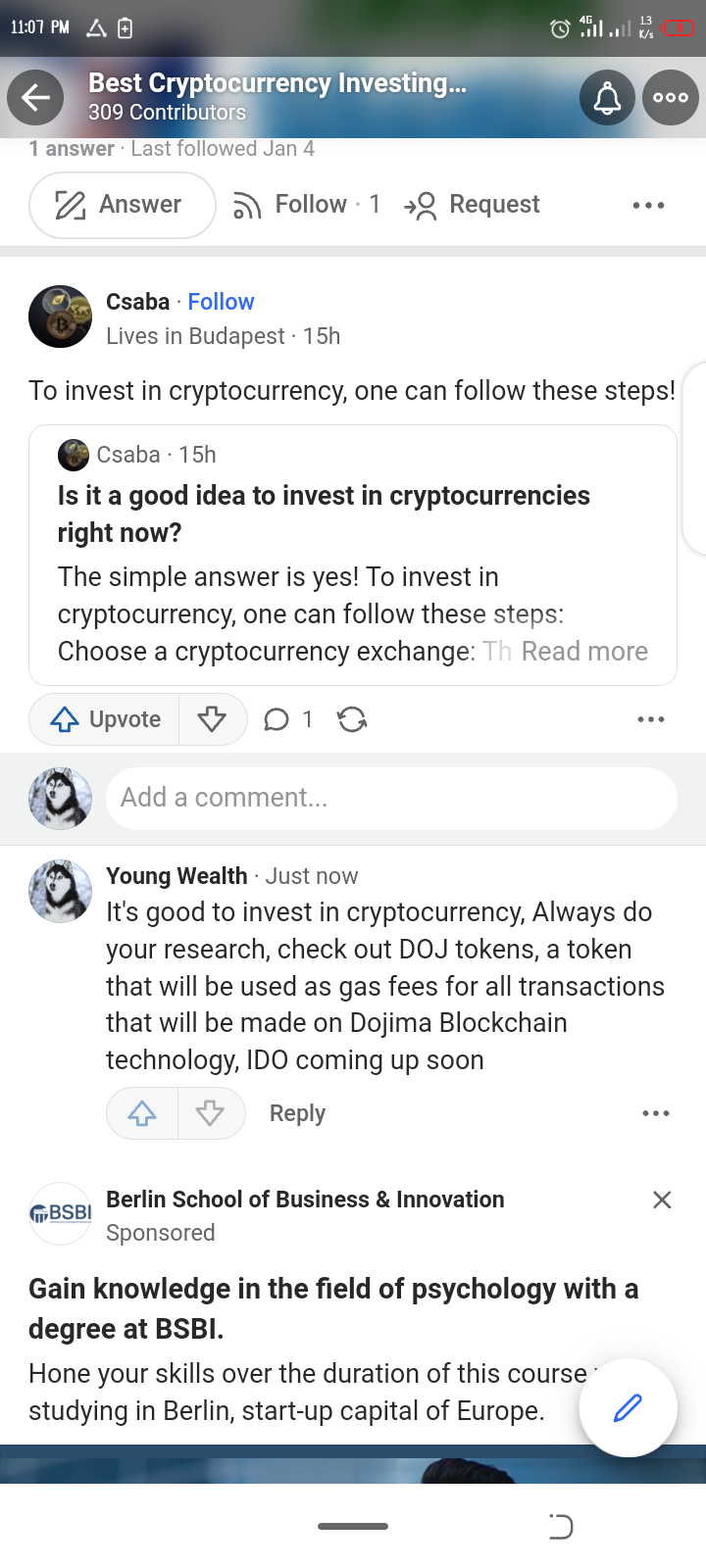This screenshot has height=1568, width=706.
Task: Follow Csaba's profile
Action: click(x=221, y=302)
